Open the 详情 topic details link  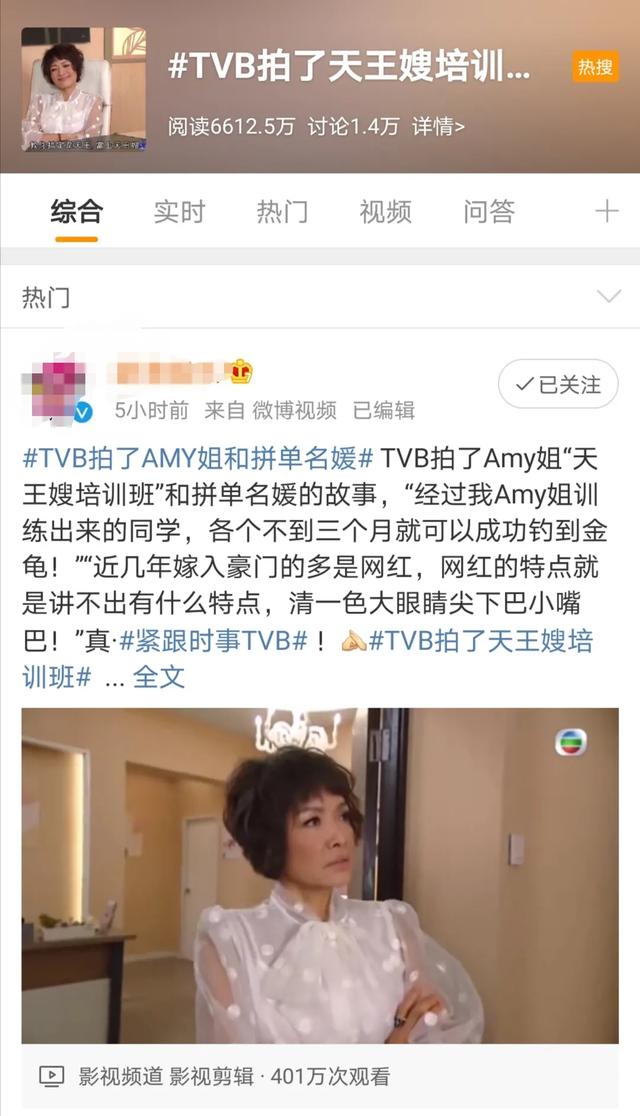click(438, 127)
